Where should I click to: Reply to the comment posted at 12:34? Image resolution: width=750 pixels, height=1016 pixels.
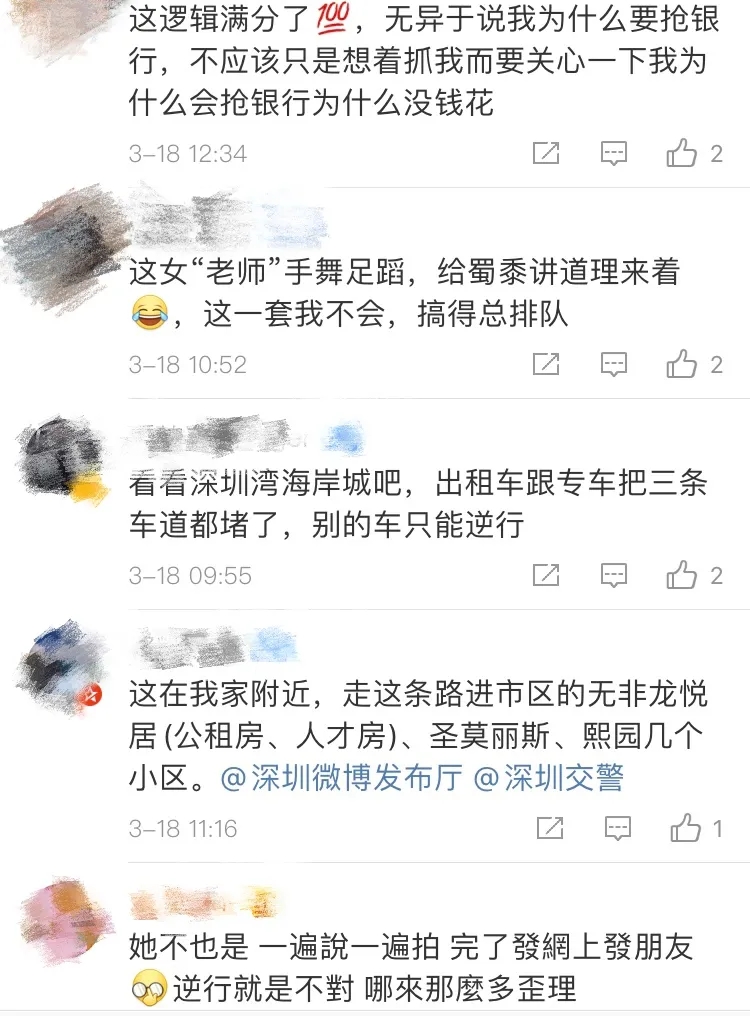pos(613,154)
